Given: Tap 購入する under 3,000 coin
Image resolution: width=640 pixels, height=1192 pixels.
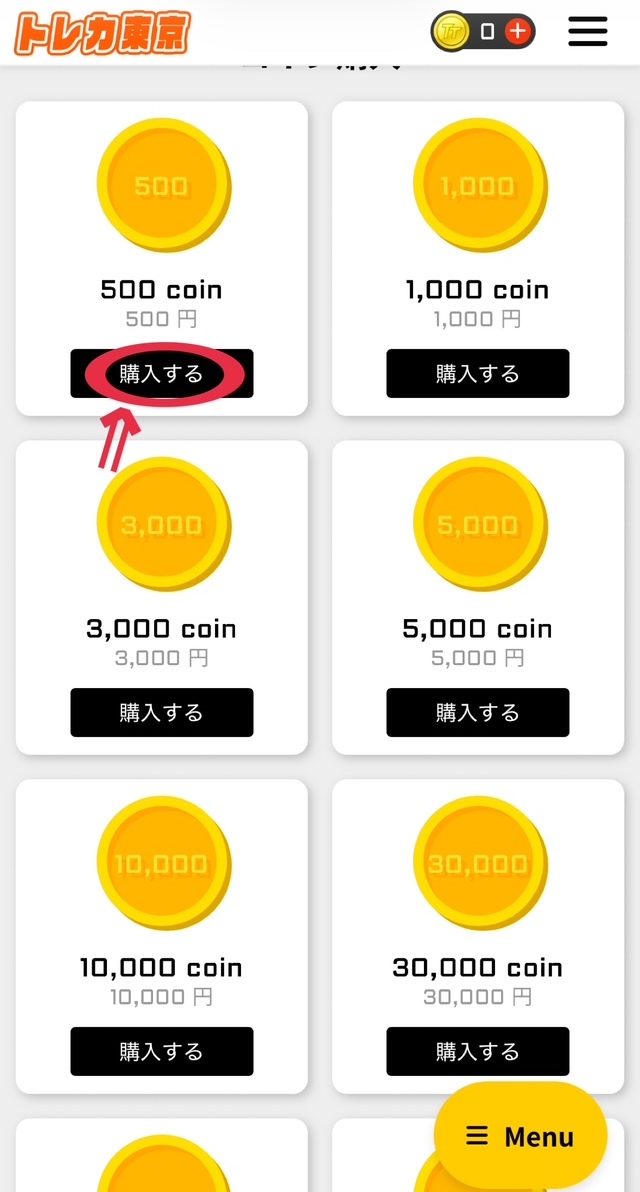Looking at the screenshot, I should coord(161,713).
